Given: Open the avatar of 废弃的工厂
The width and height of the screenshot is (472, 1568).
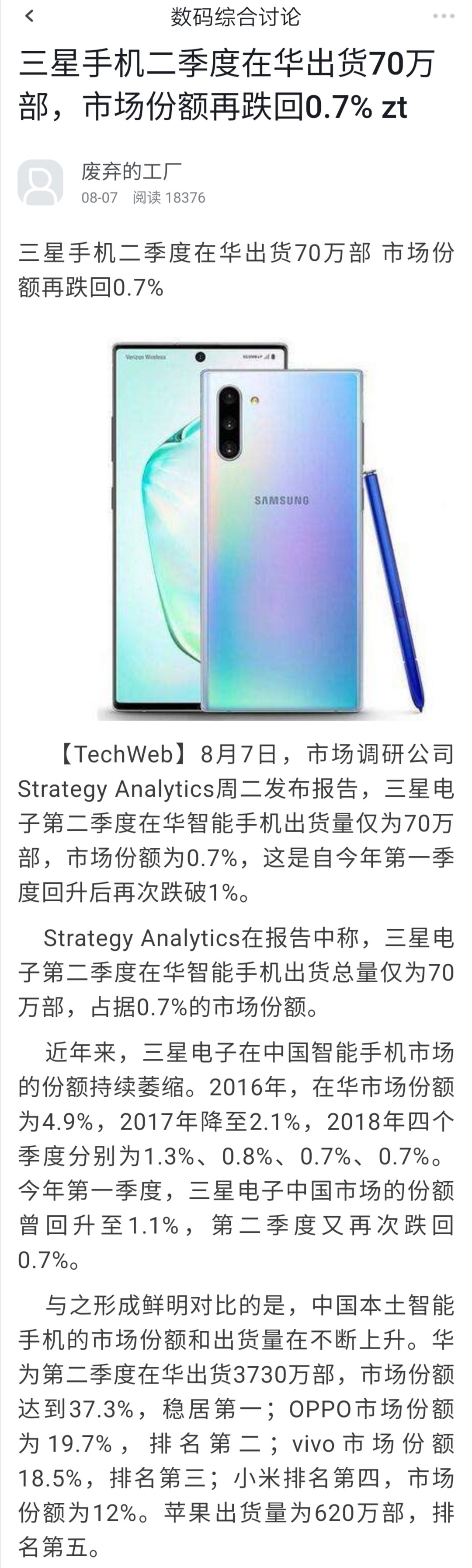Looking at the screenshot, I should click(40, 182).
